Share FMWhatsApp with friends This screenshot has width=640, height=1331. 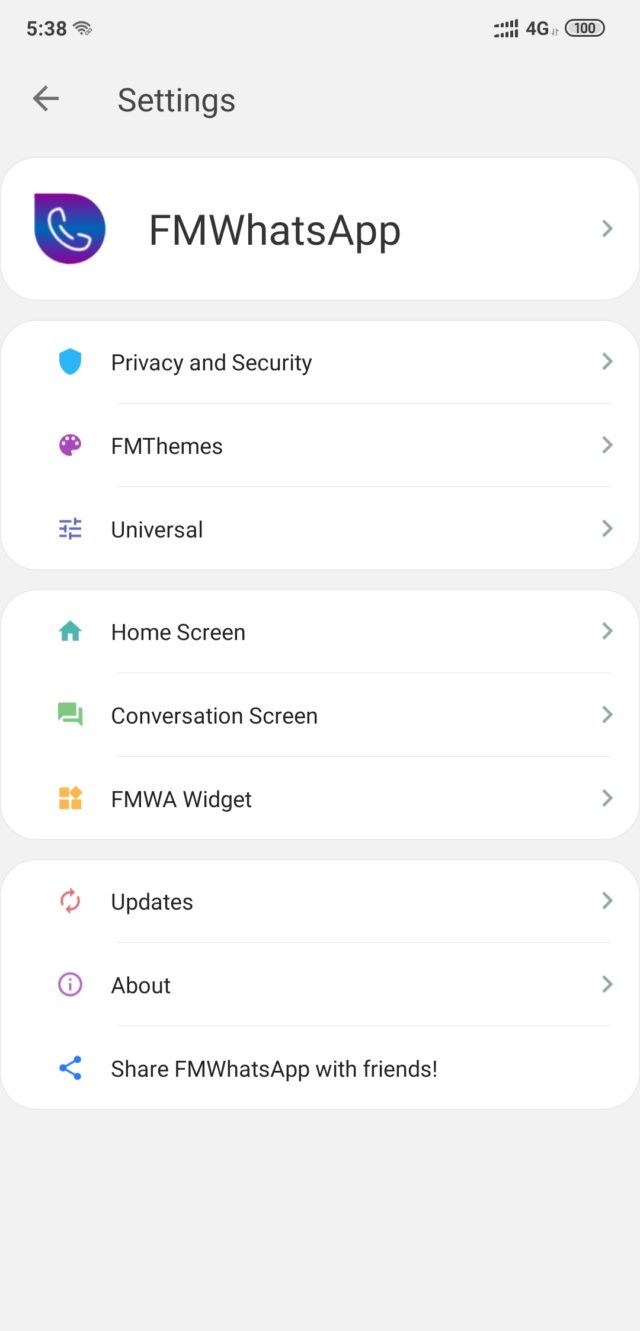(x=320, y=1069)
